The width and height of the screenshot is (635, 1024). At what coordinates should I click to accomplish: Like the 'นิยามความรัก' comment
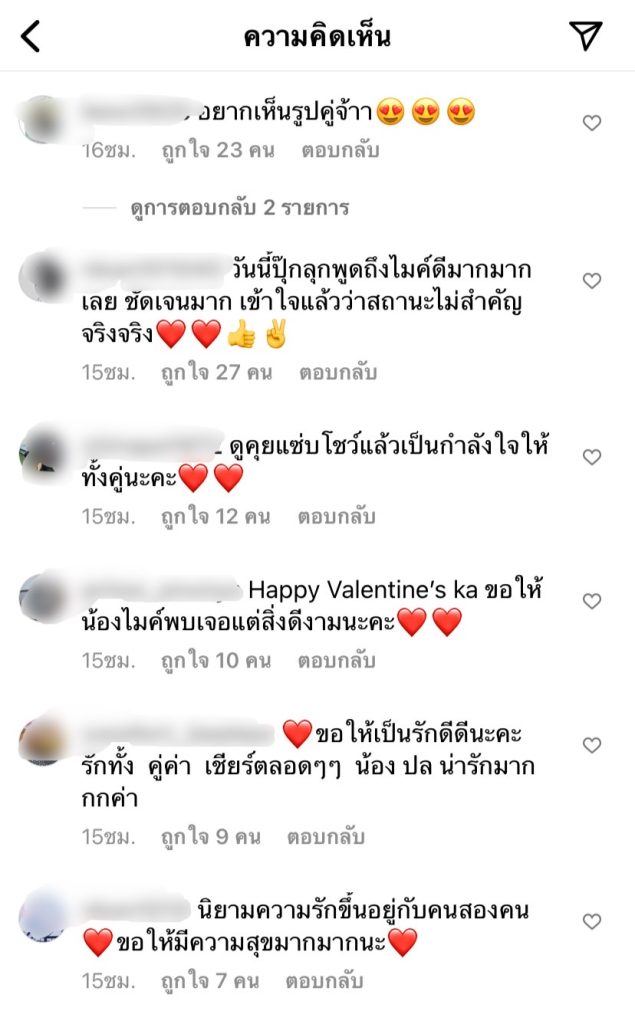coord(592,921)
